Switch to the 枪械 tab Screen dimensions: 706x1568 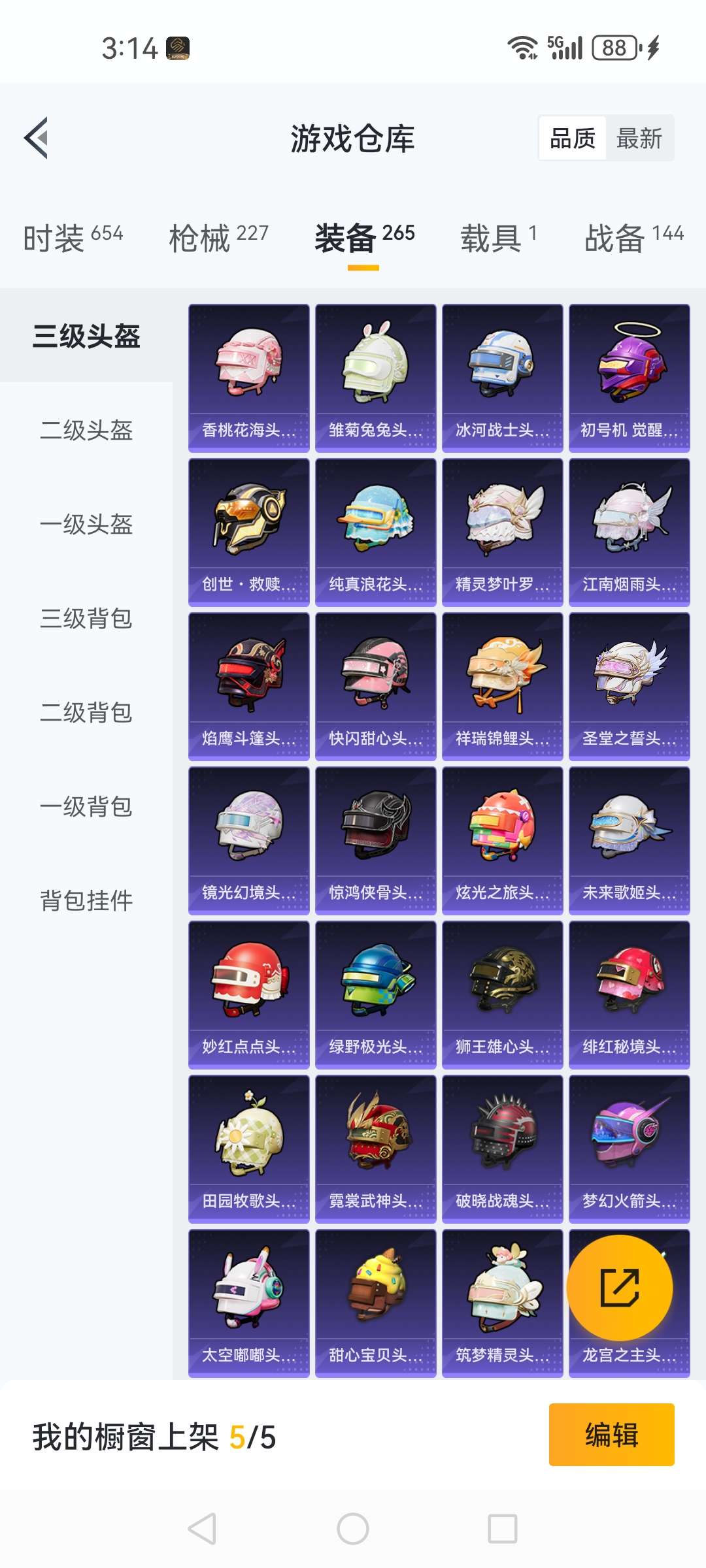click(219, 237)
